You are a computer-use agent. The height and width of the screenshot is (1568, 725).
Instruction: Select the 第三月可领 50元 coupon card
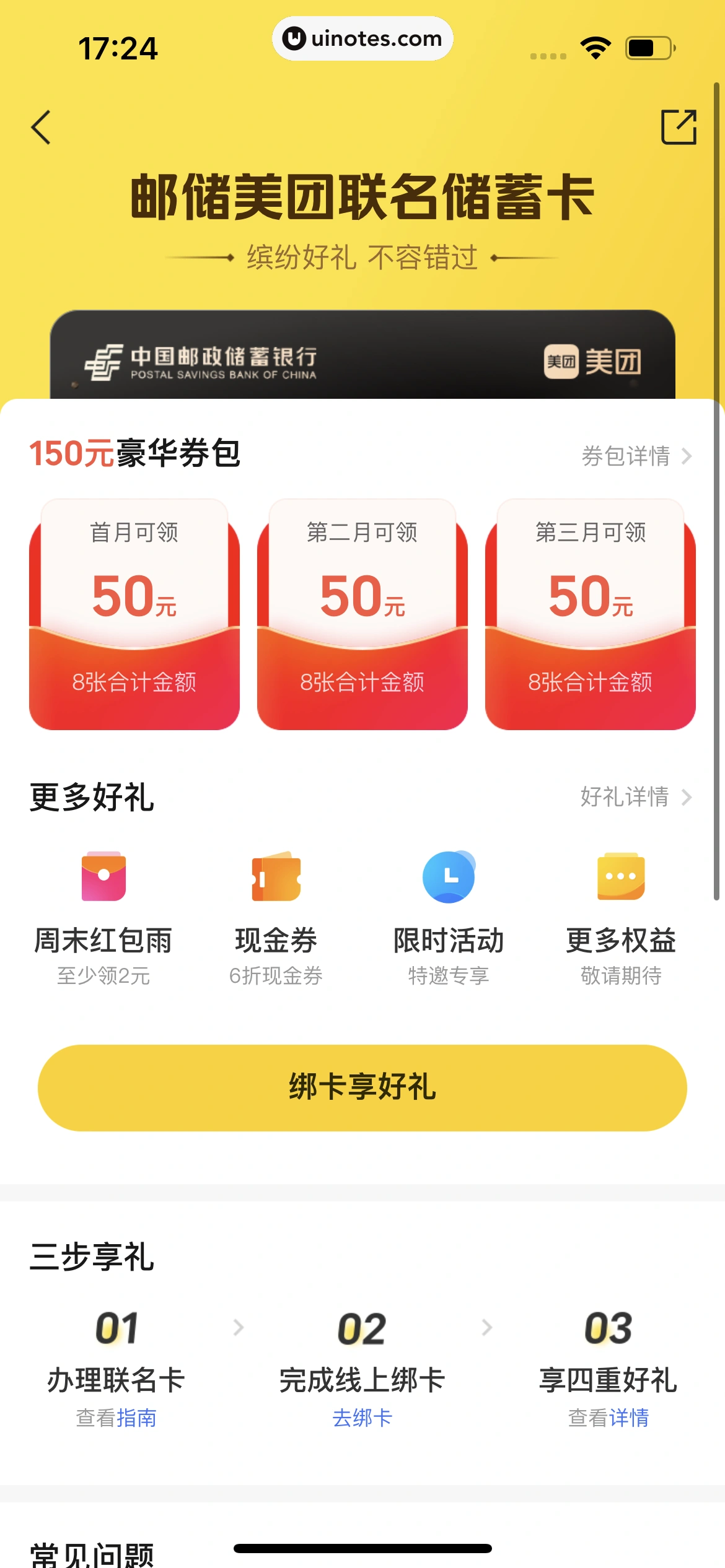(591, 614)
